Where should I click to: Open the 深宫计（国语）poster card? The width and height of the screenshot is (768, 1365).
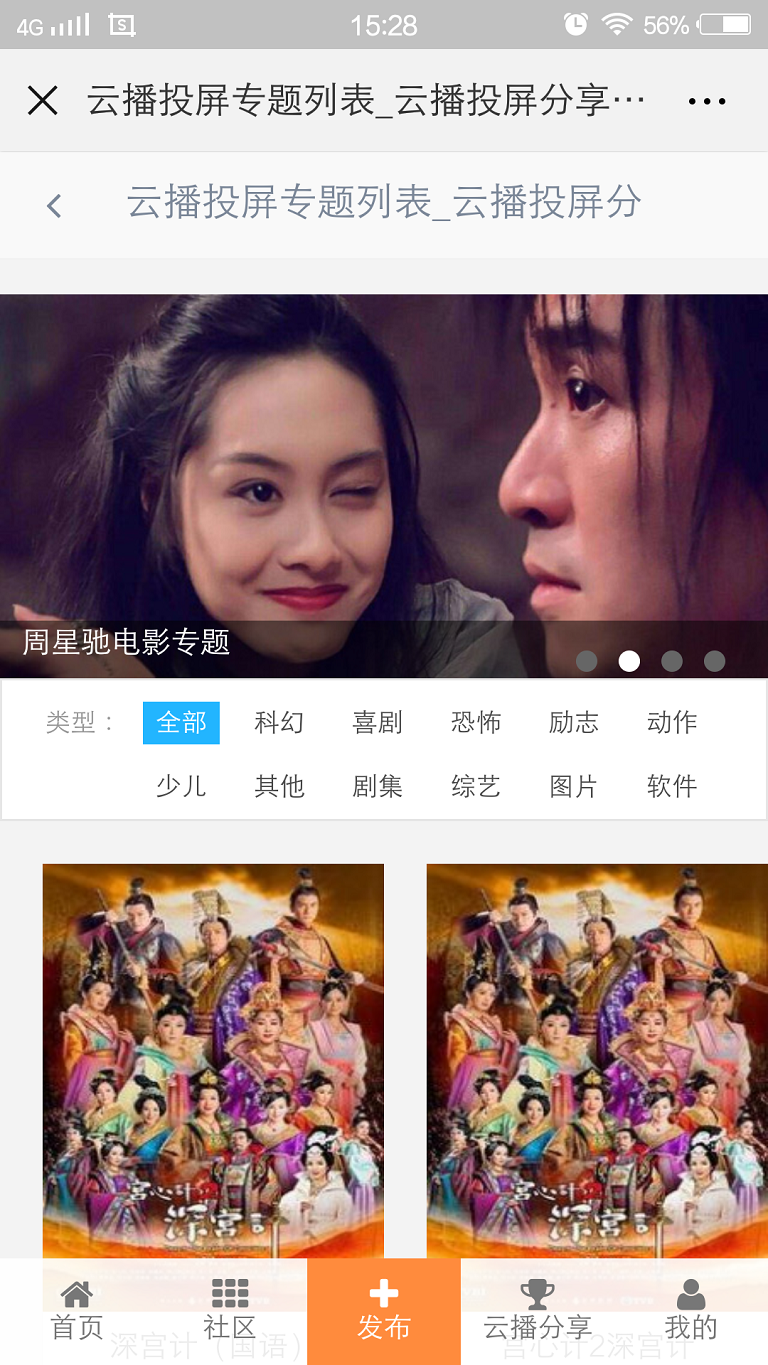point(213,1060)
